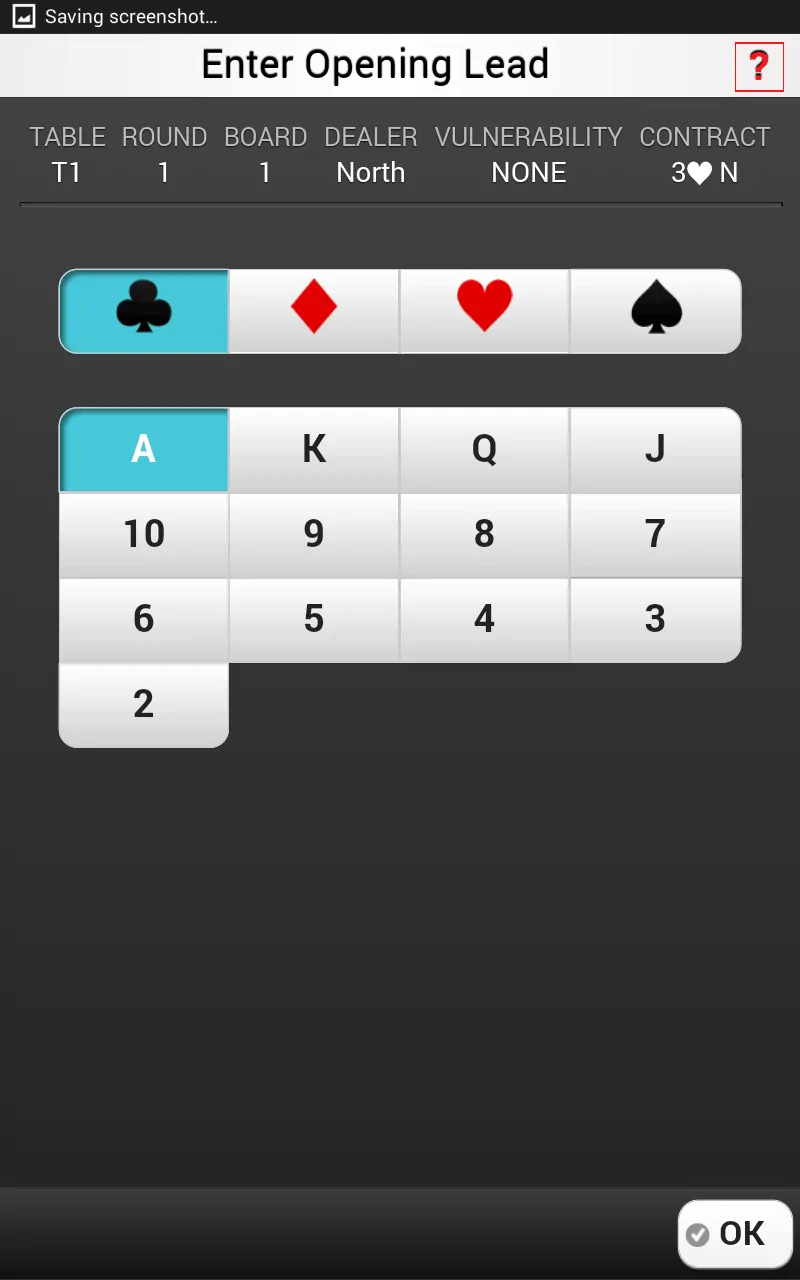Select the diamonds suit
Image resolution: width=800 pixels, height=1280 pixels.
pyautogui.click(x=314, y=311)
